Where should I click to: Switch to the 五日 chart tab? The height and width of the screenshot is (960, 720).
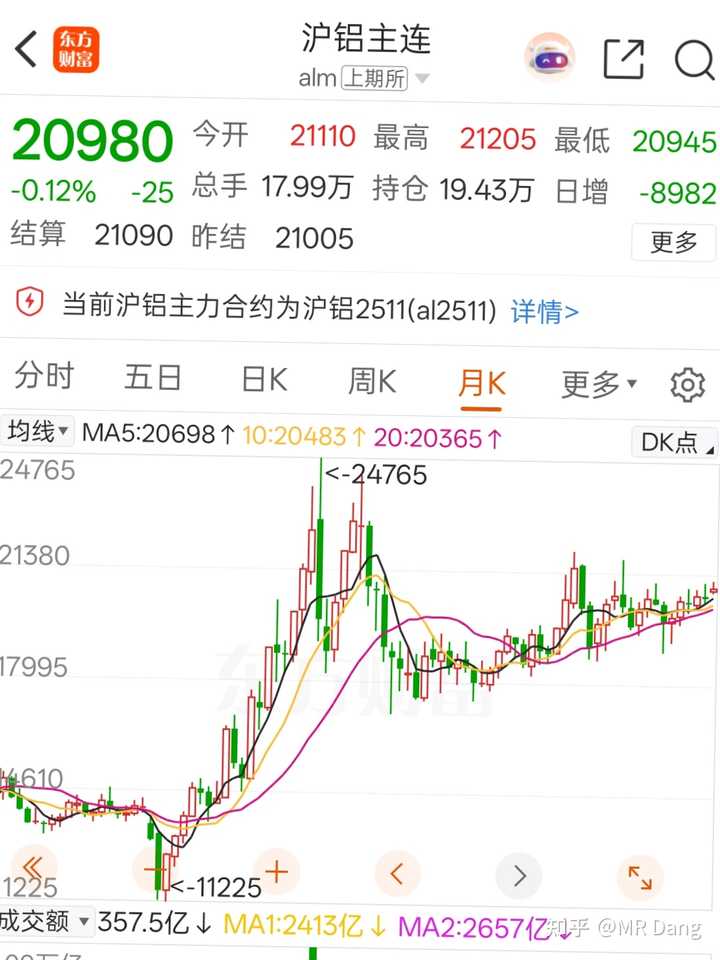click(x=153, y=378)
